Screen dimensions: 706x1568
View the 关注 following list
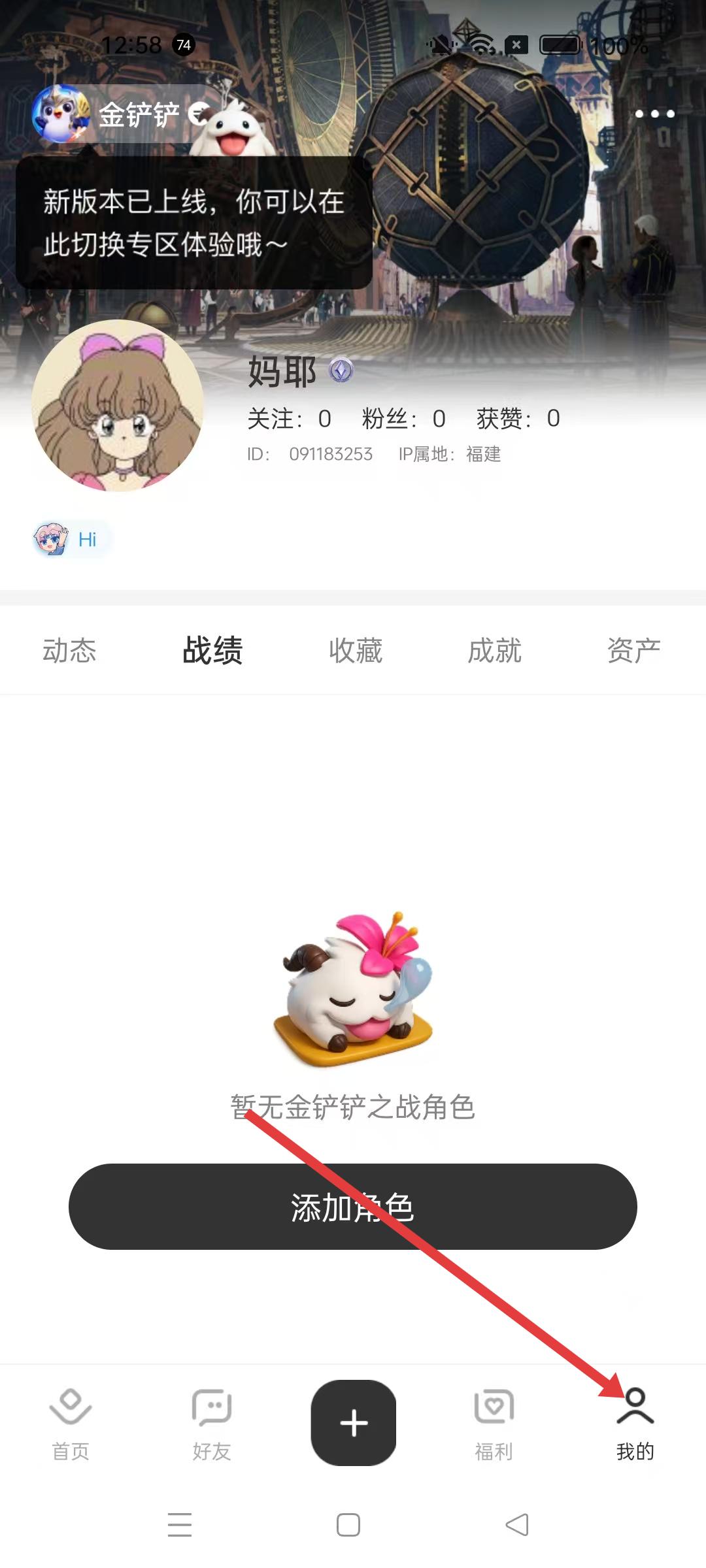point(289,419)
